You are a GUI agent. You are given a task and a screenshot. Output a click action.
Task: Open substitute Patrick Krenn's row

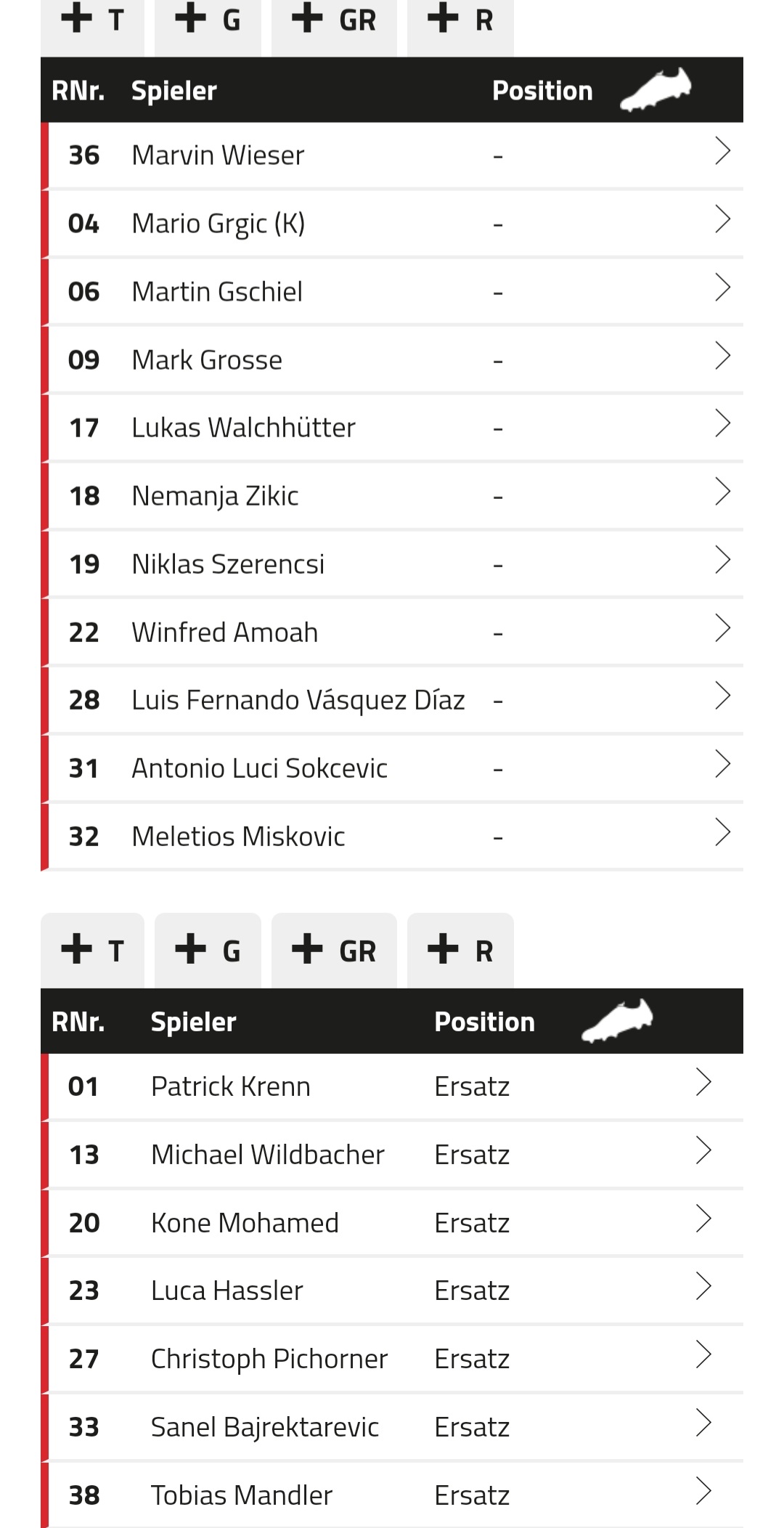pyautogui.click(x=392, y=1086)
